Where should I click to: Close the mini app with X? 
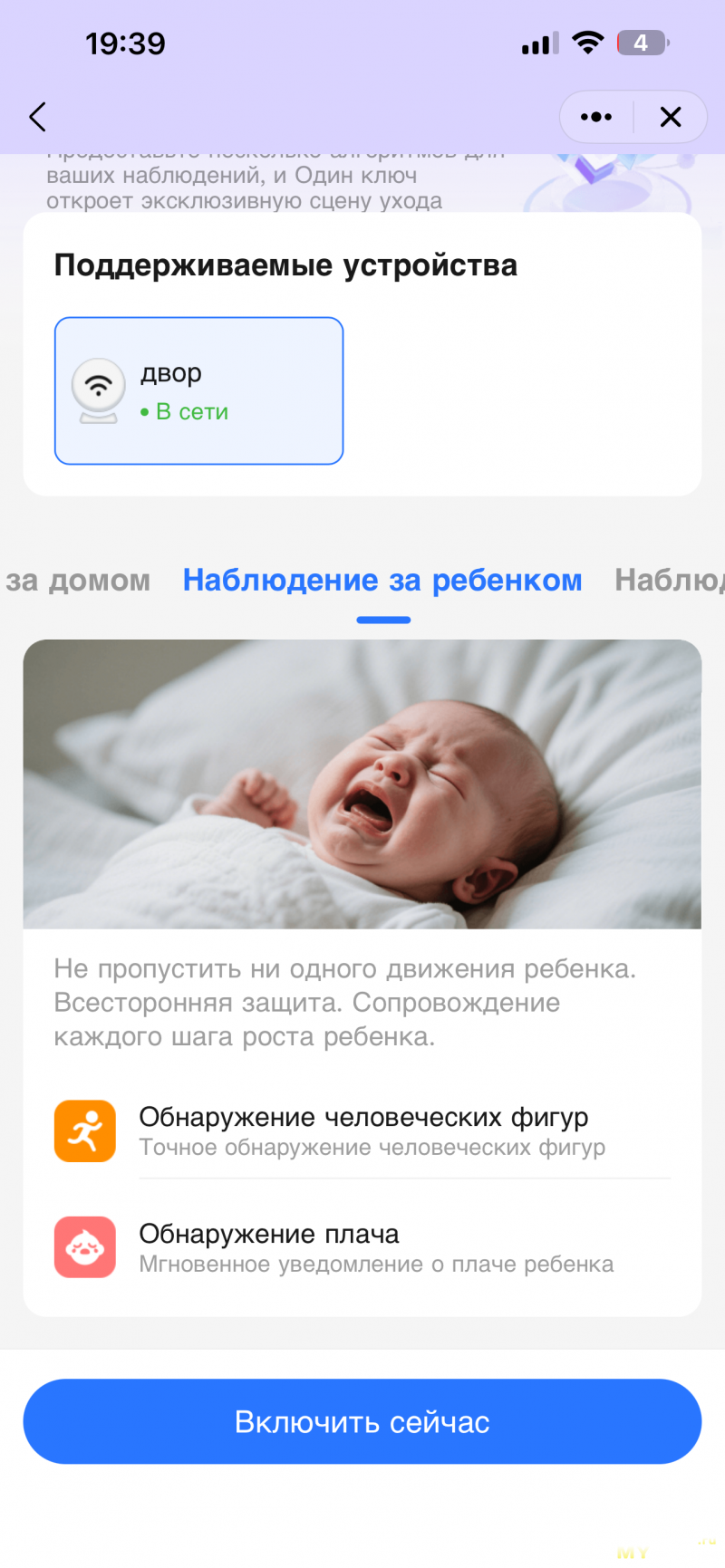671,117
